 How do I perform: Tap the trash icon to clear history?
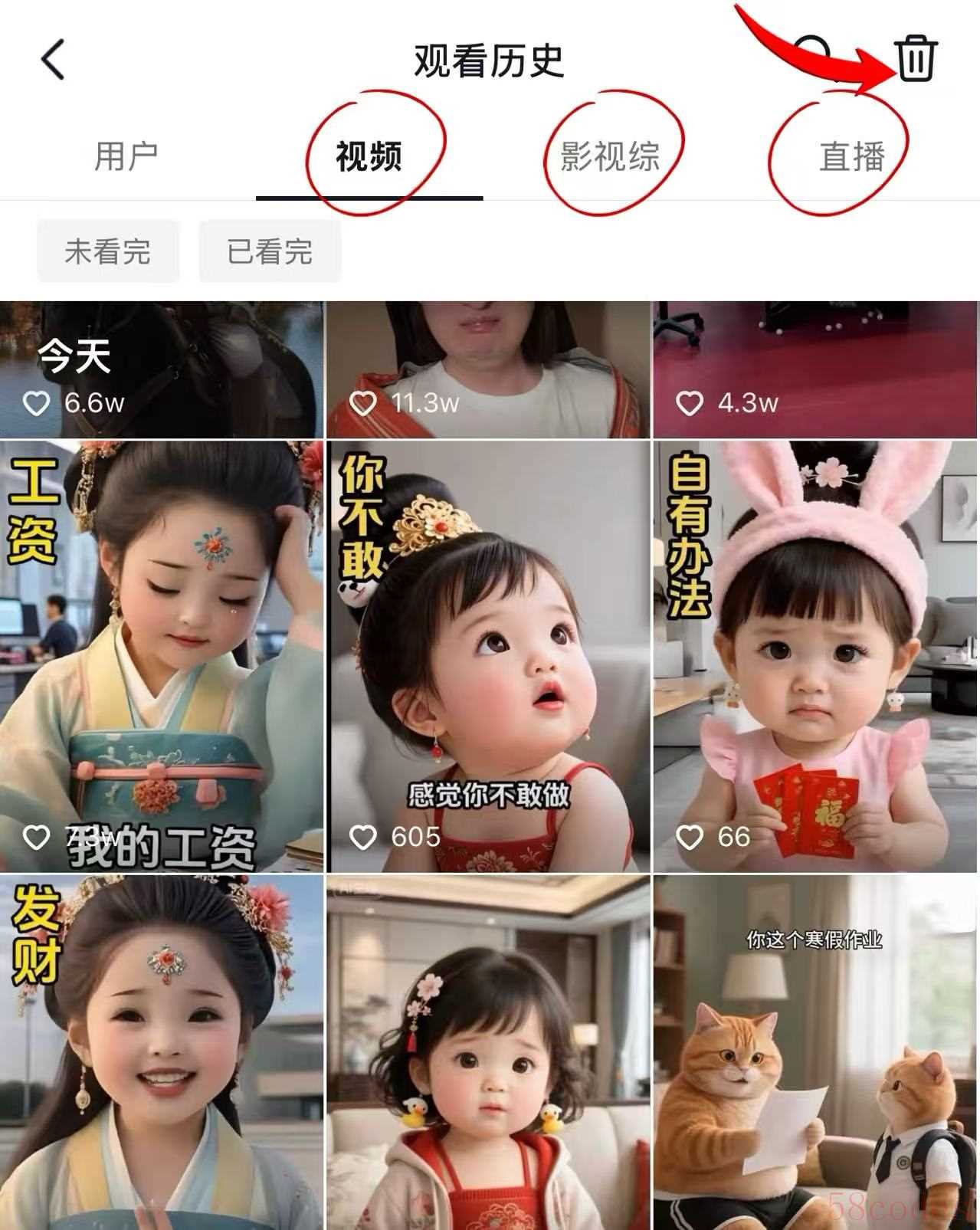click(x=915, y=58)
